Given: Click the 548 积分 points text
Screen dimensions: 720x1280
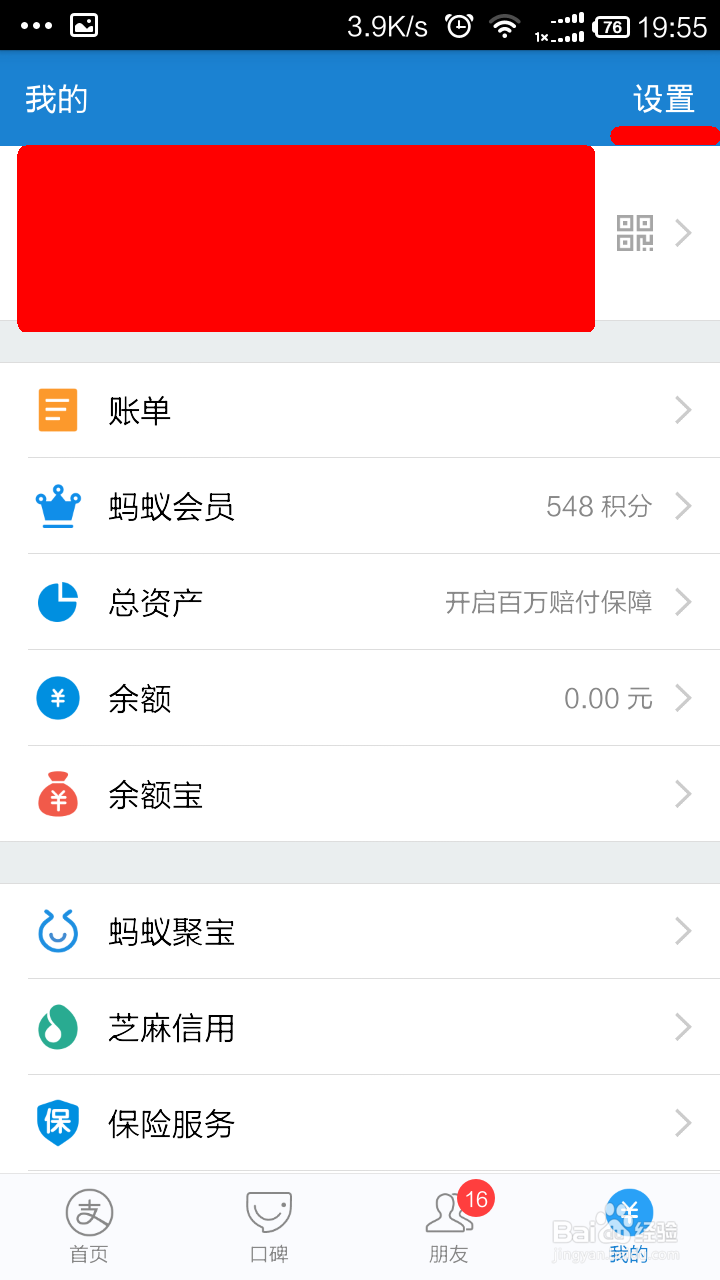Looking at the screenshot, I should pyautogui.click(x=600, y=506).
